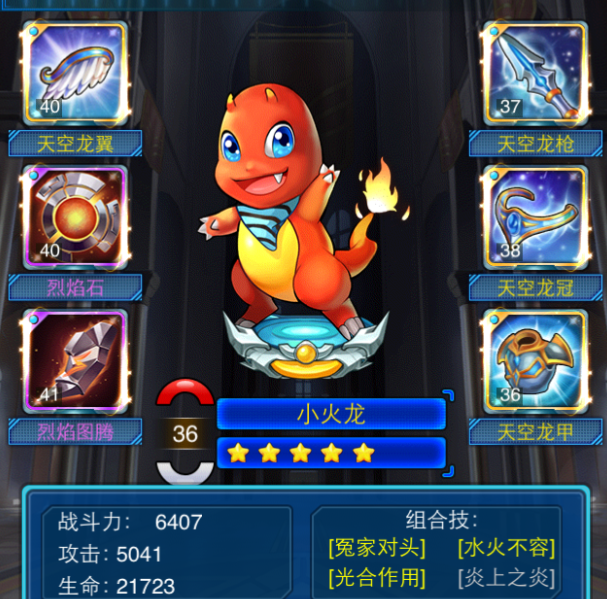View the 冤家对头 combo skill
The height and width of the screenshot is (599, 607).
coord(377,548)
